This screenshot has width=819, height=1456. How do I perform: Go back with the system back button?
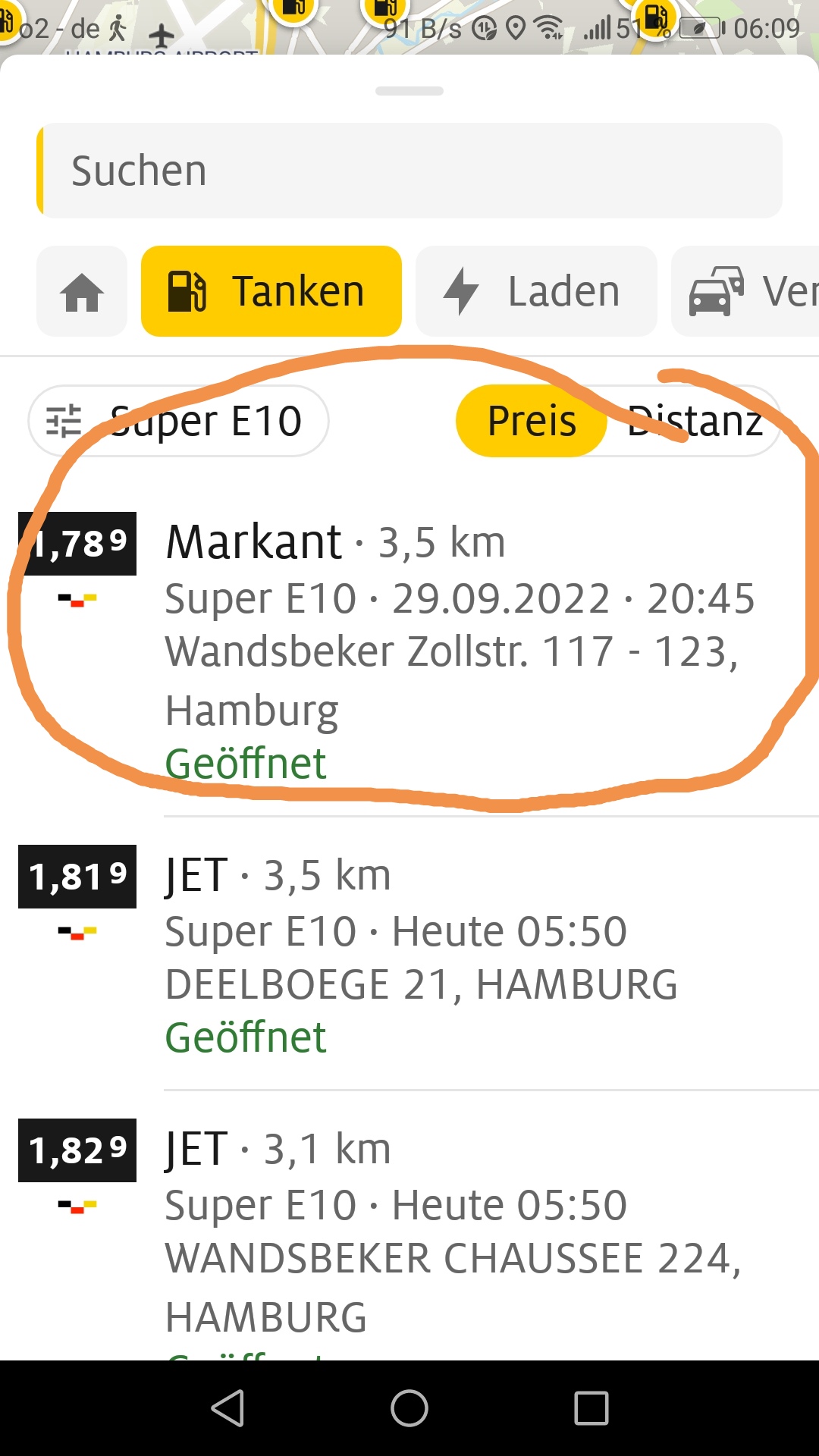[227, 1408]
